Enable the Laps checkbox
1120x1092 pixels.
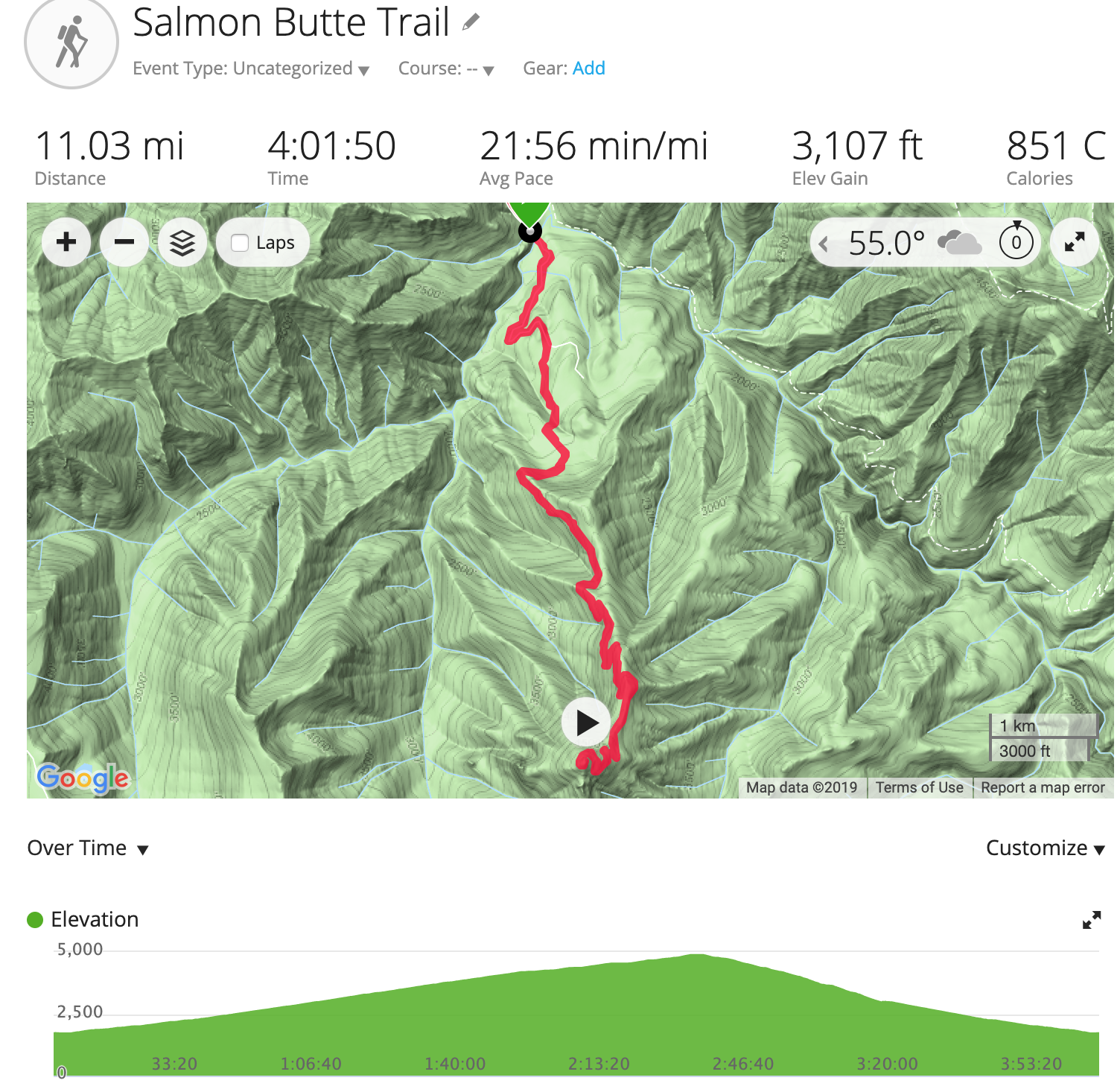(x=240, y=243)
